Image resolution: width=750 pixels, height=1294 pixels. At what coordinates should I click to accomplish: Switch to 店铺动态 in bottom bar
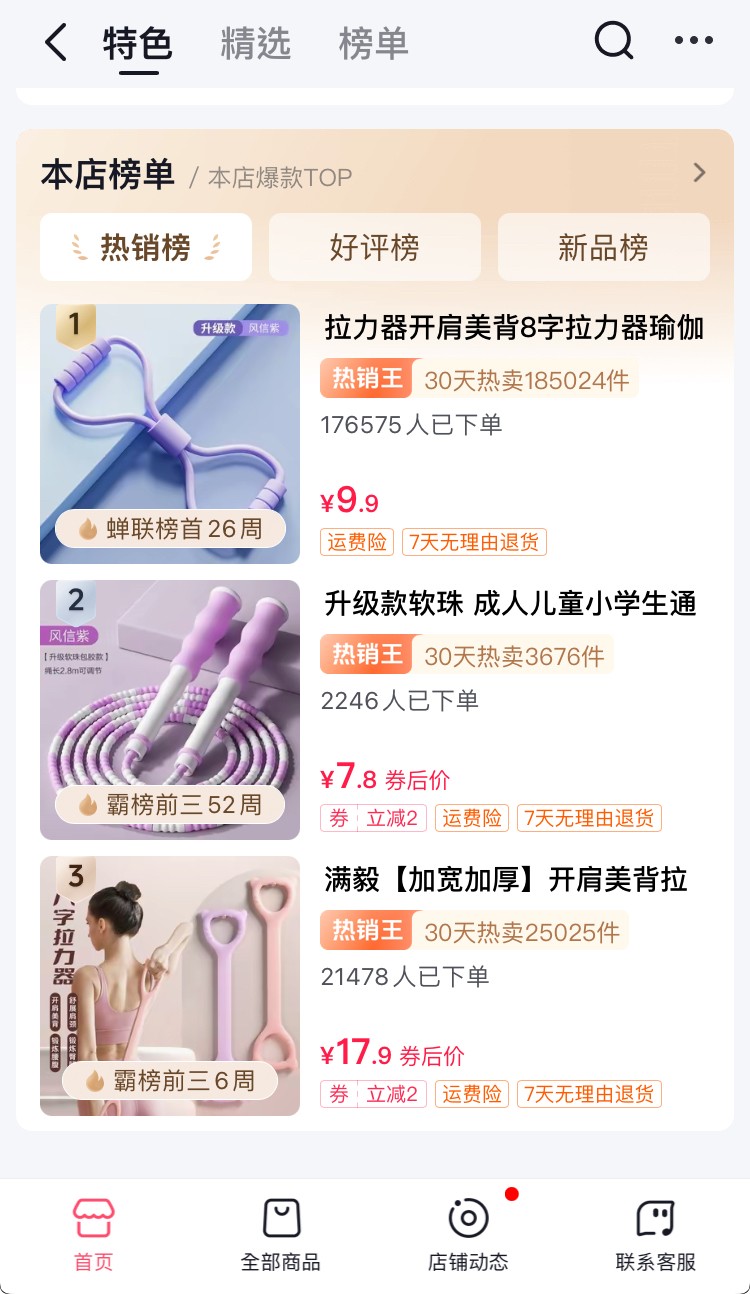coord(468,1234)
